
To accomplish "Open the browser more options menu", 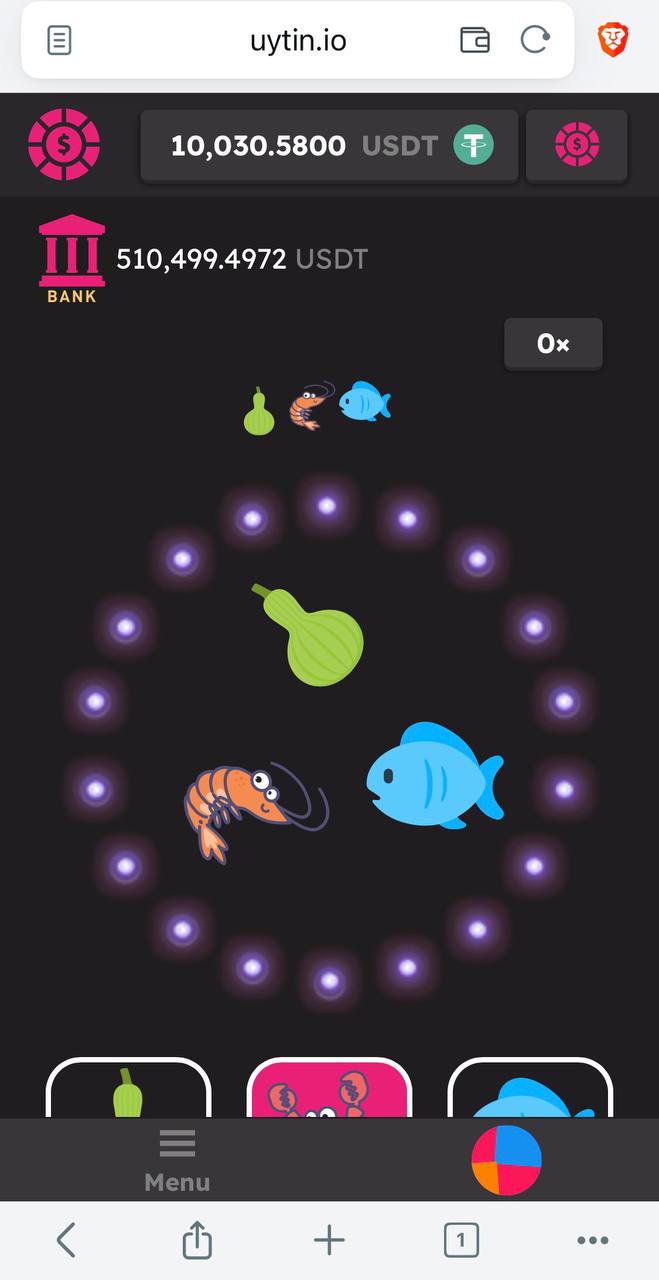I will click(x=593, y=1241).
